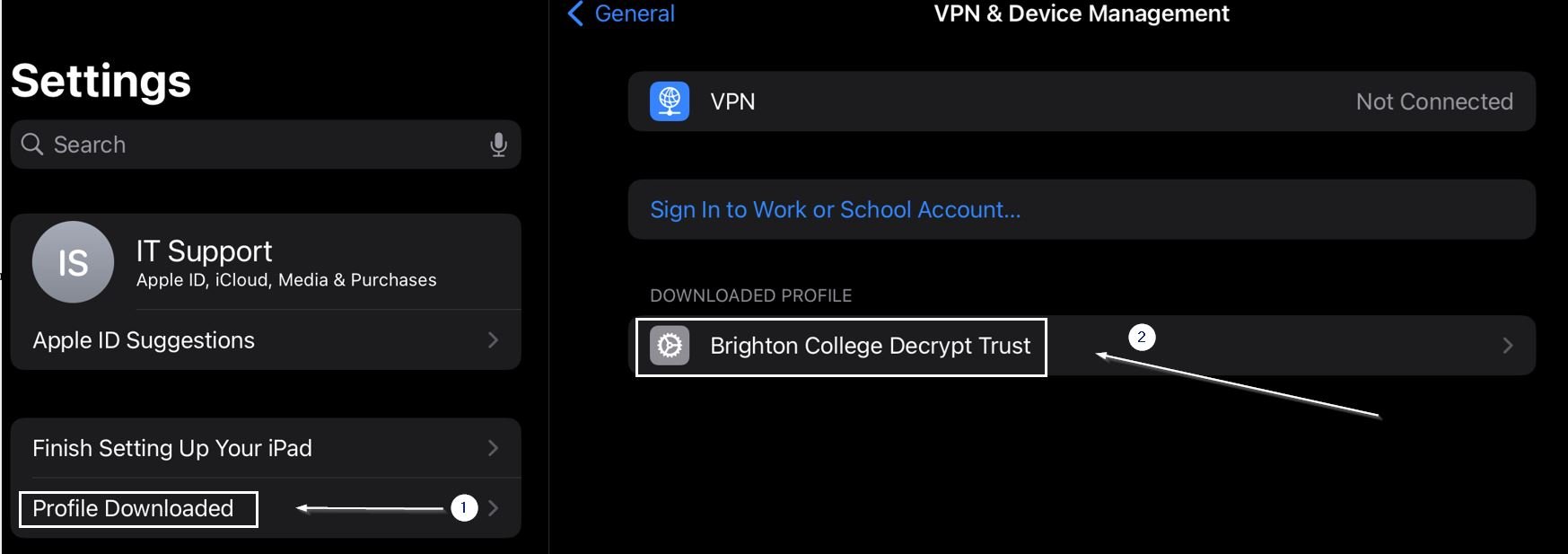Tap the Settings search field
This screenshot has width=1568, height=554.
(251, 145)
